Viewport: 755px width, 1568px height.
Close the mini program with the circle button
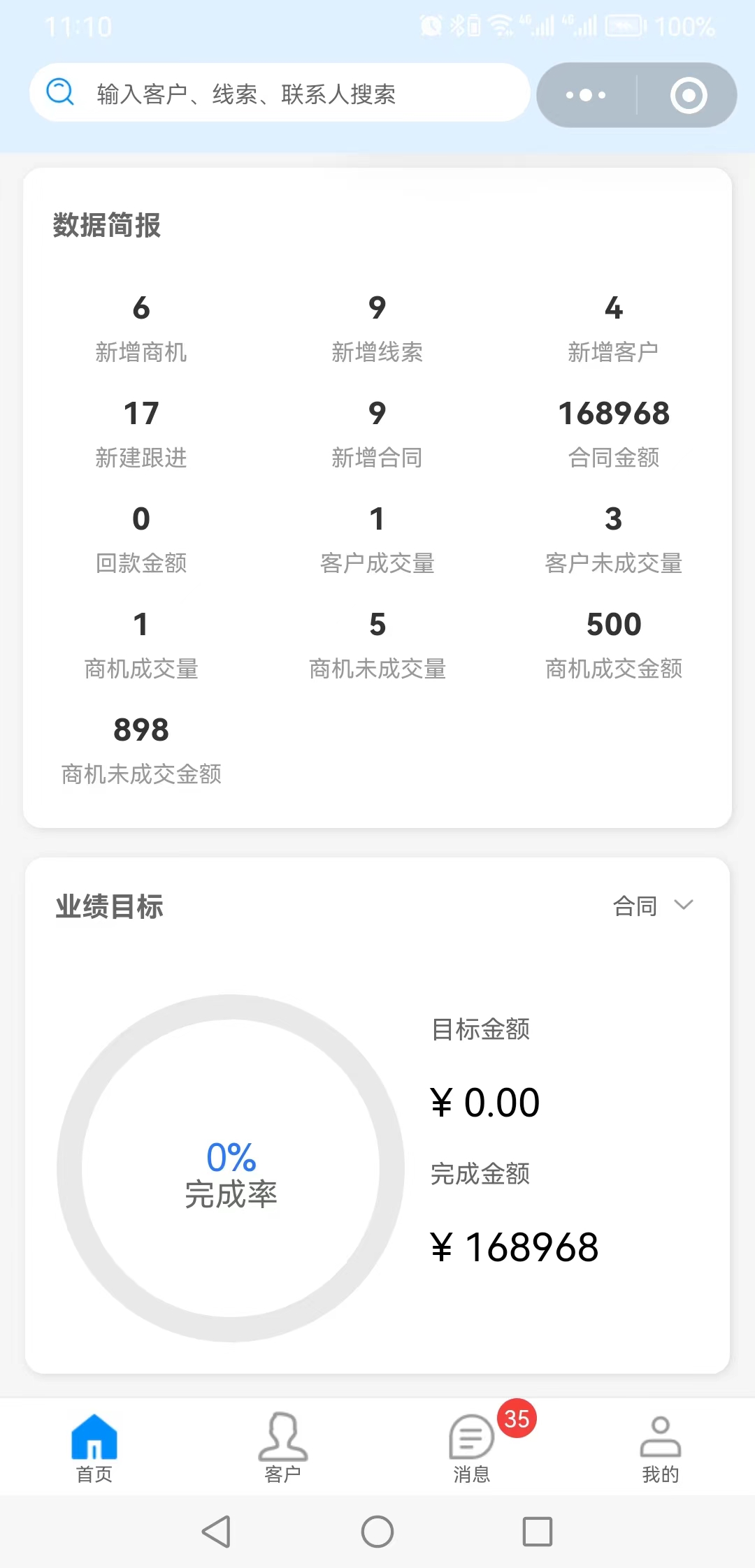tap(688, 95)
